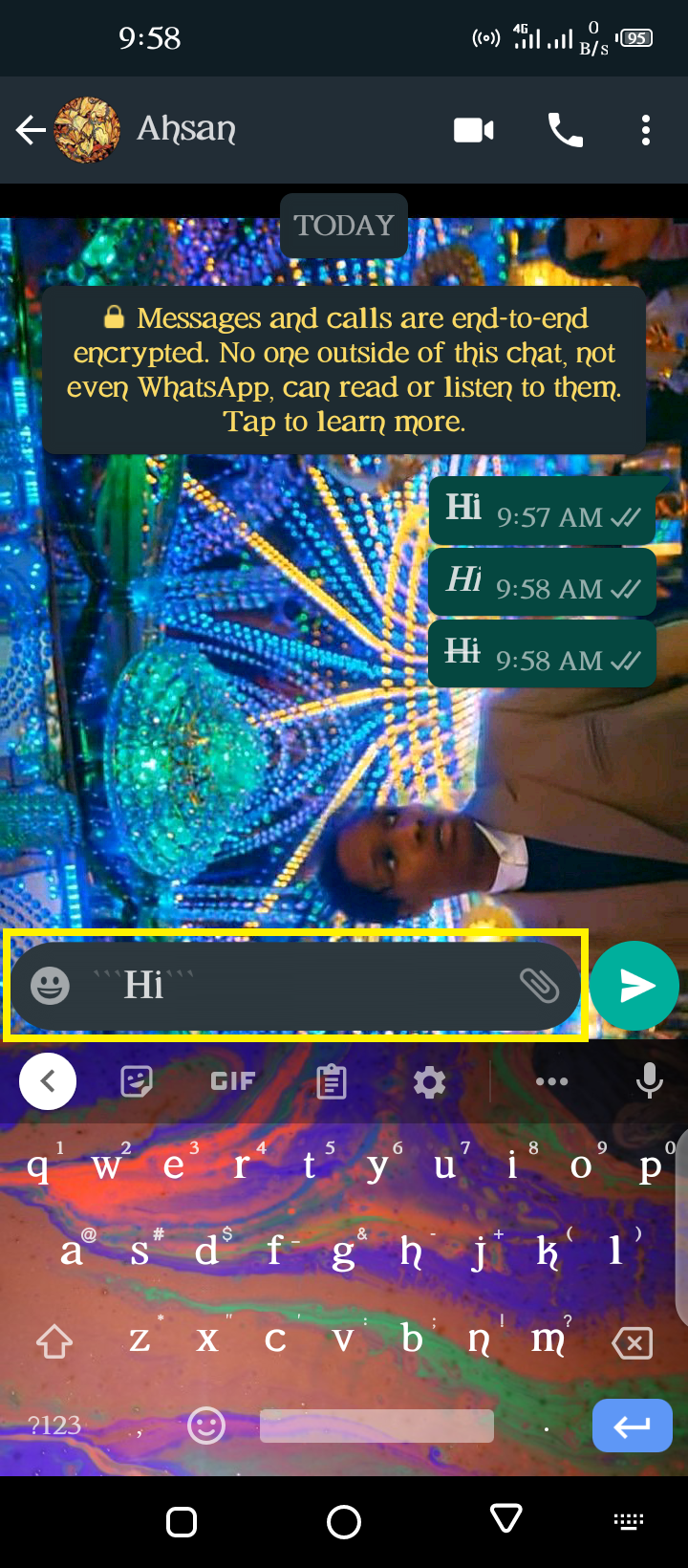The width and height of the screenshot is (688, 1568).
Task: Expand more keyboard tools via the ellipsis
Action: tap(552, 1081)
